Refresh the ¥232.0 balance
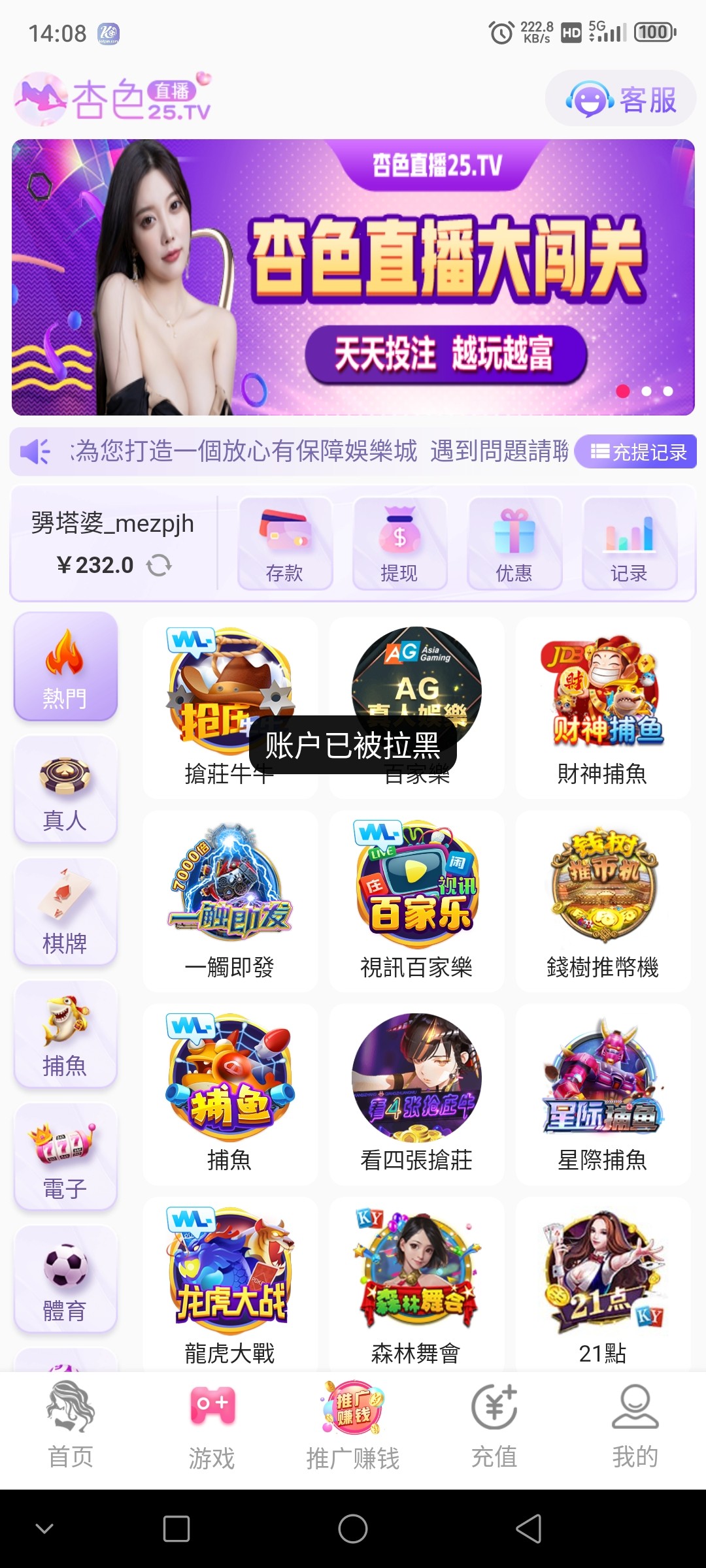Image resolution: width=706 pixels, height=1568 pixels. point(159,565)
